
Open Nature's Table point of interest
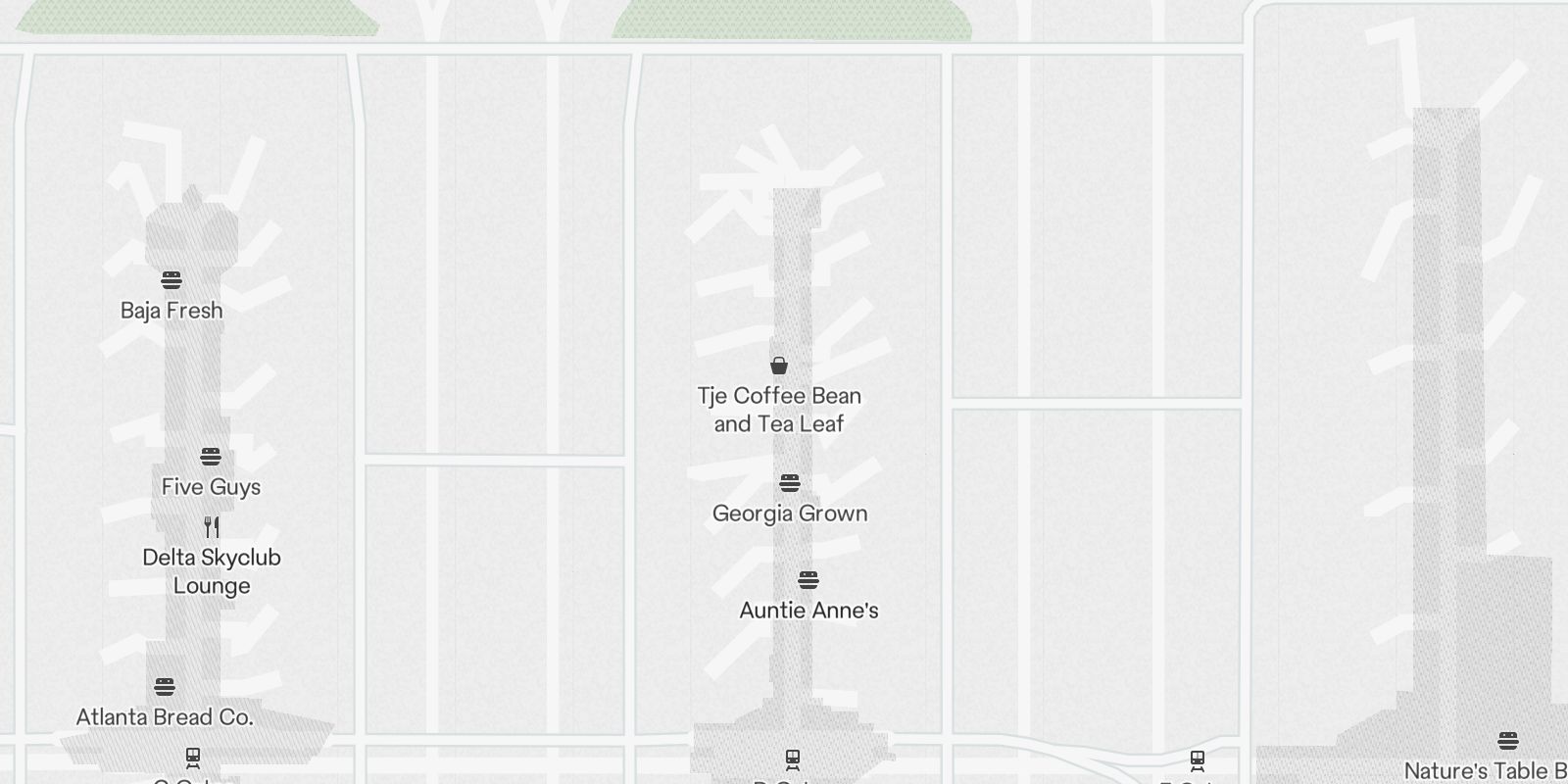pyautogui.click(x=1508, y=741)
